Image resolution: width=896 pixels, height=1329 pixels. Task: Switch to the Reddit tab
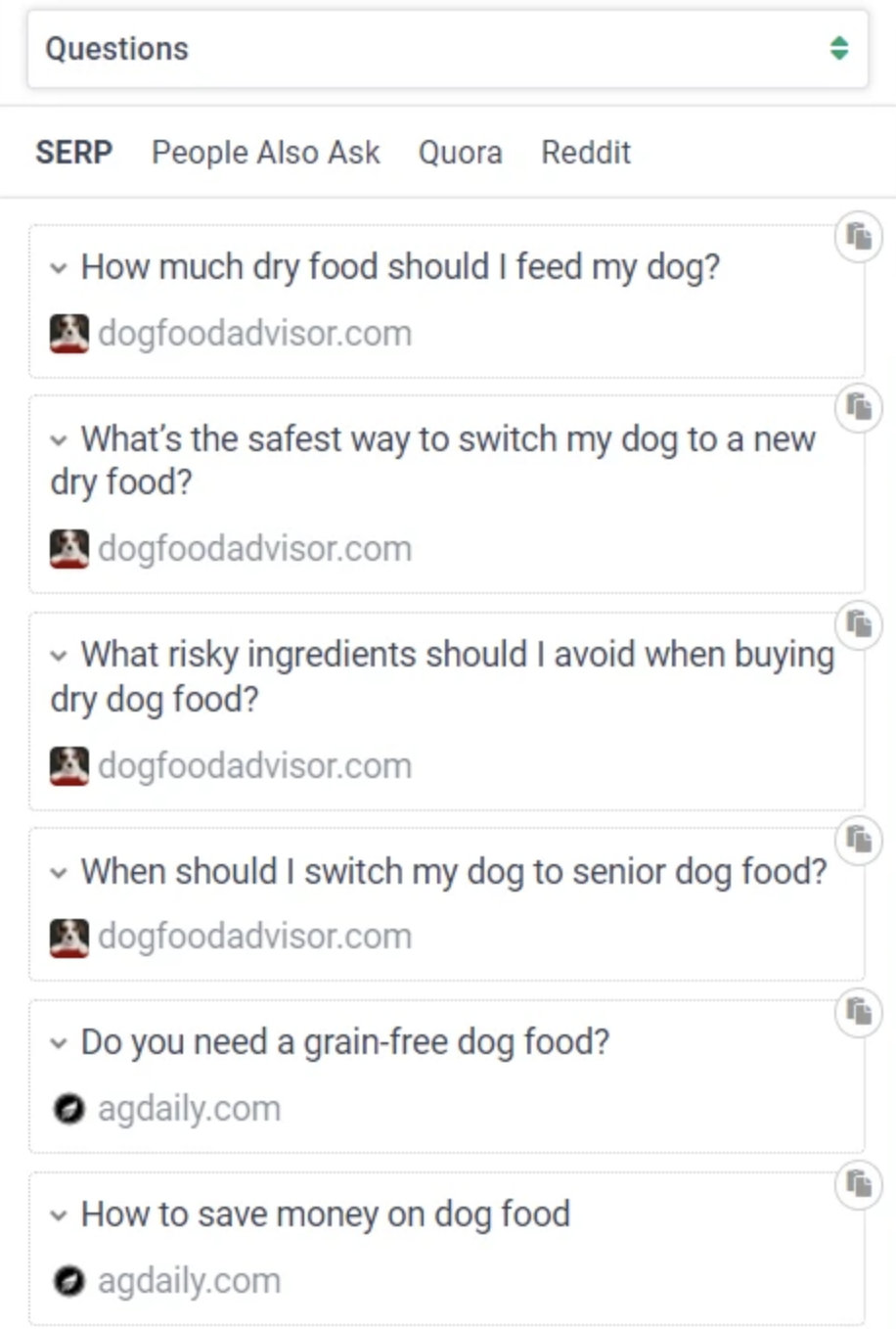(x=586, y=153)
